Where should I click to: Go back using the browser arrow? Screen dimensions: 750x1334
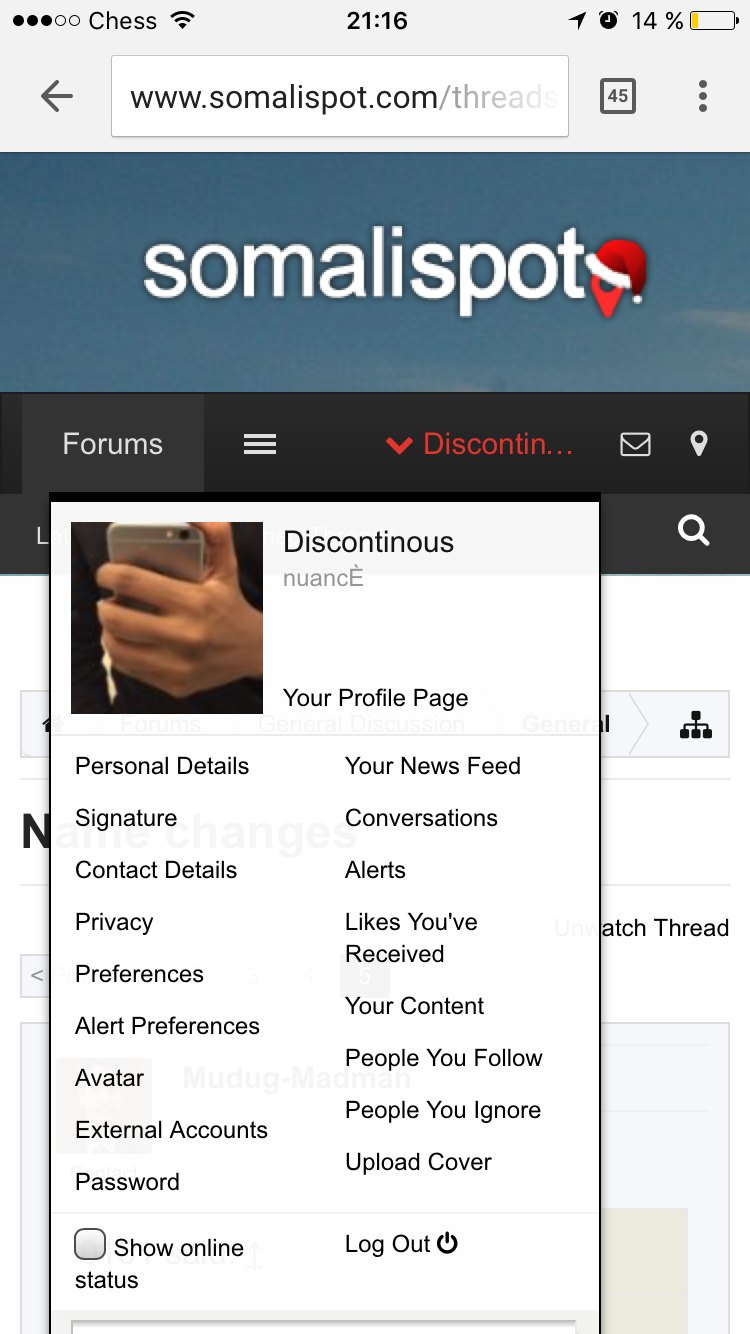tap(57, 96)
